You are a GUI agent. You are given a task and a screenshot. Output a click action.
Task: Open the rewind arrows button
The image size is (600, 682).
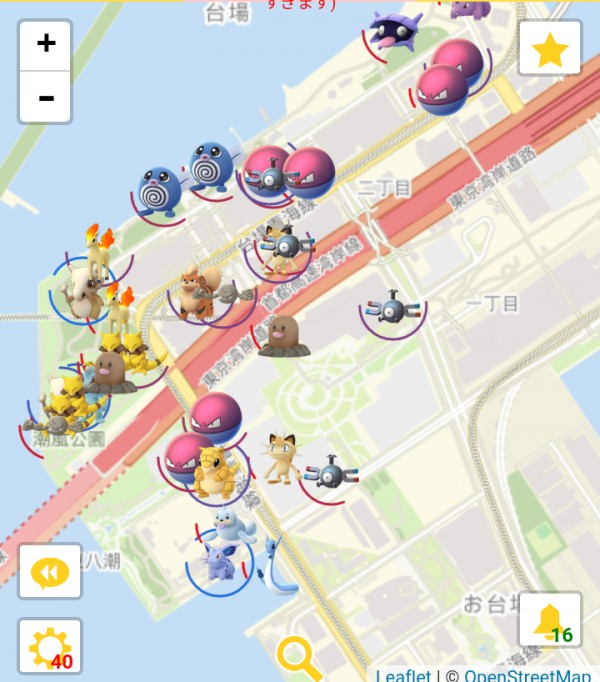(x=50, y=572)
